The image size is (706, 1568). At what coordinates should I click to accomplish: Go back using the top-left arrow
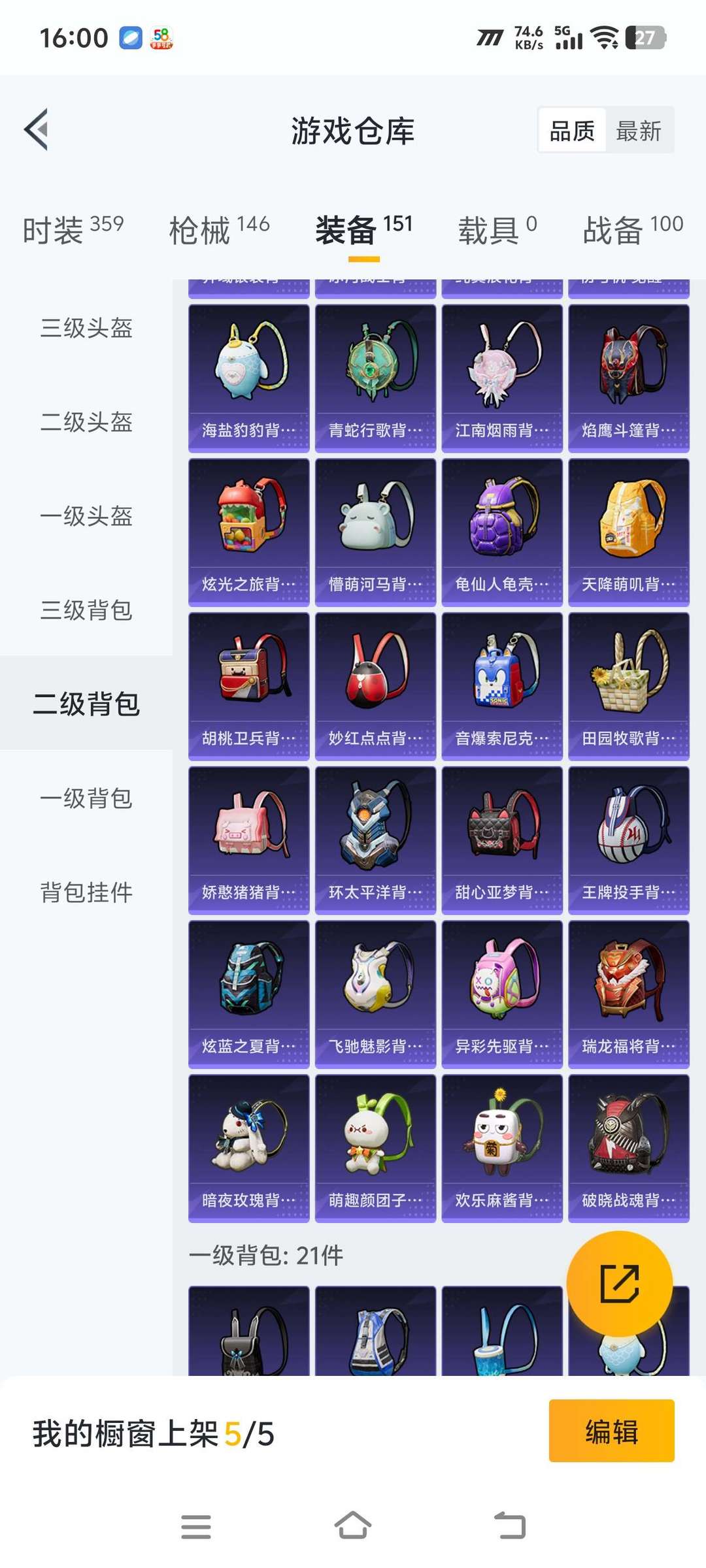36,129
